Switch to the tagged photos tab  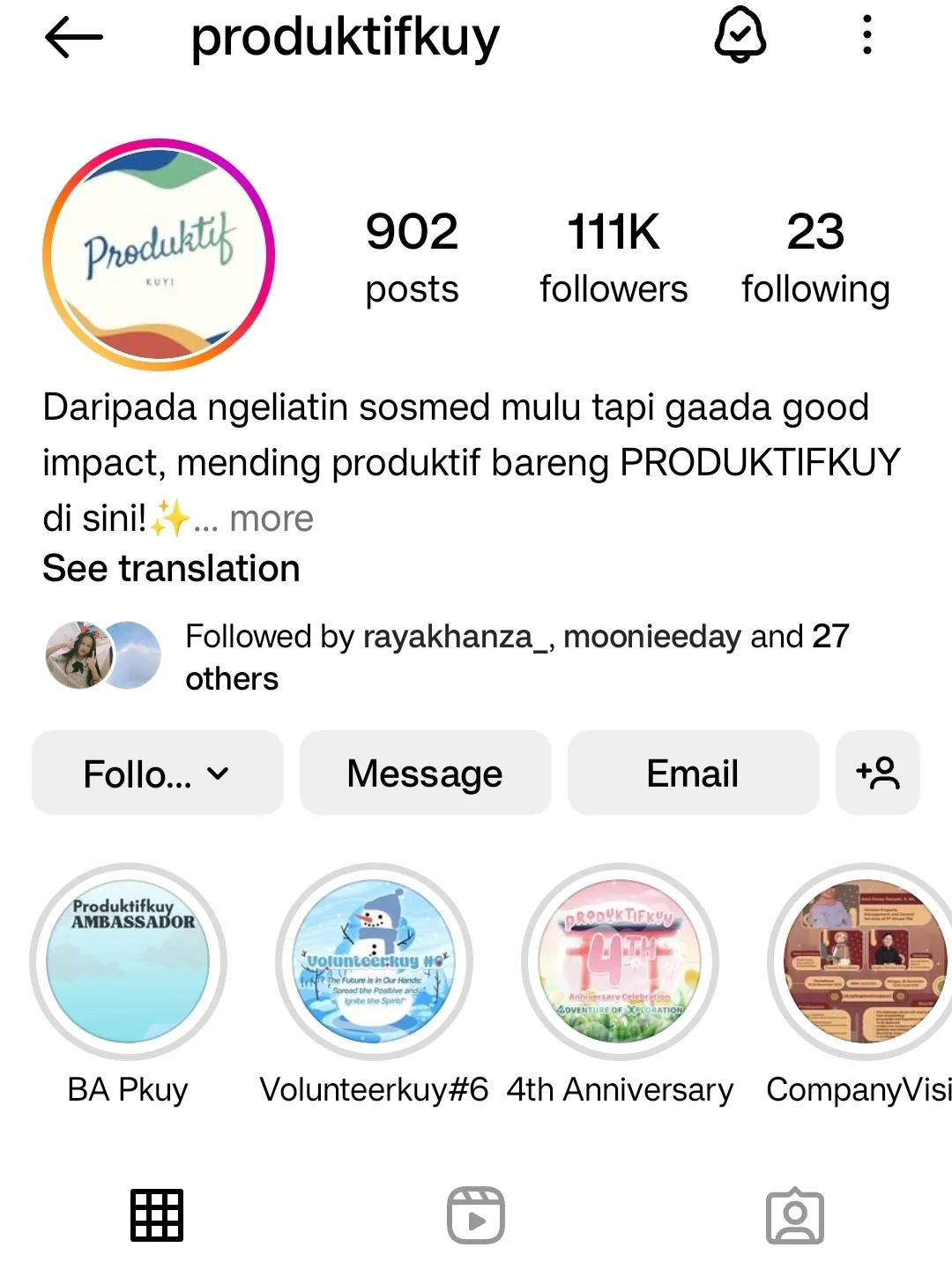coord(795,1215)
